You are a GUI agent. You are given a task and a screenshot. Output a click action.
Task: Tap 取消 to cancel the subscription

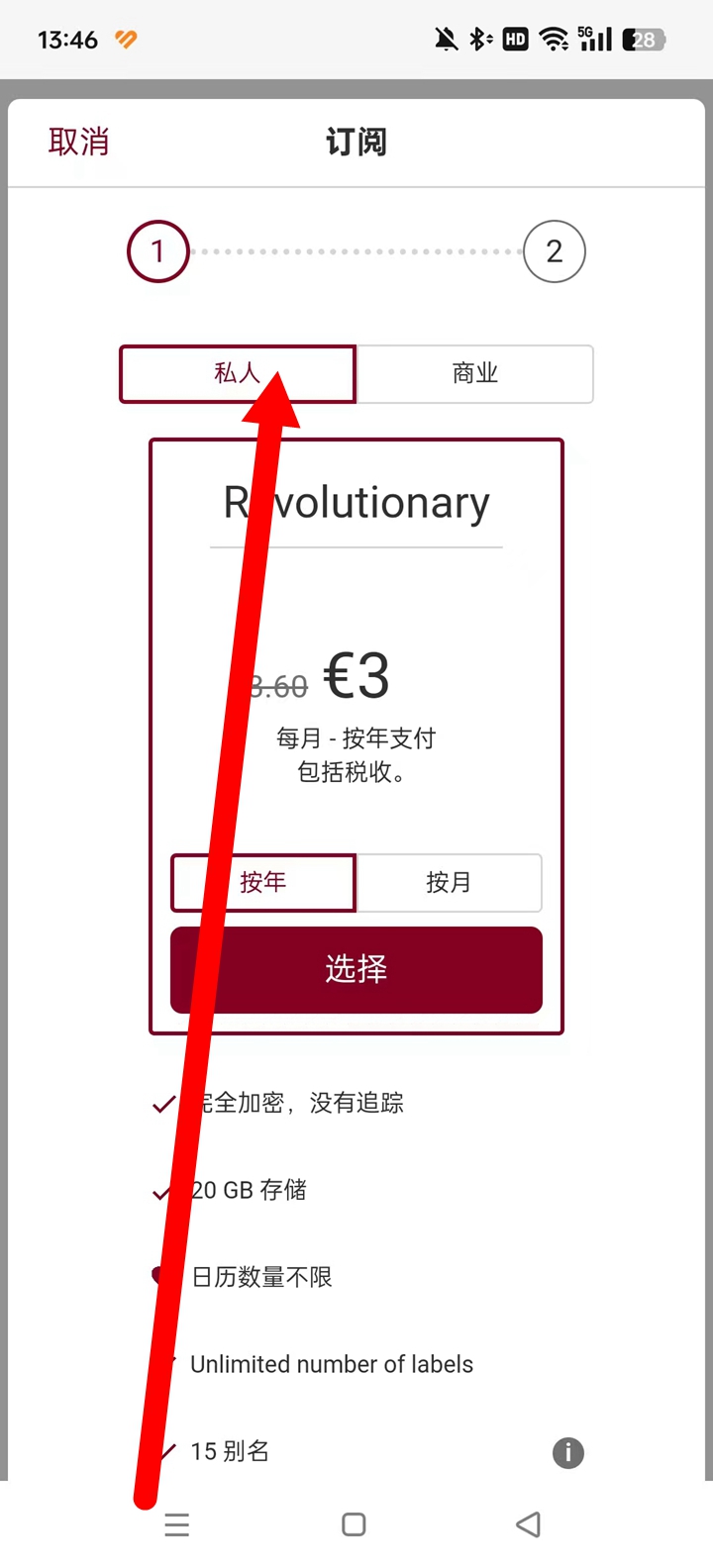[x=78, y=142]
